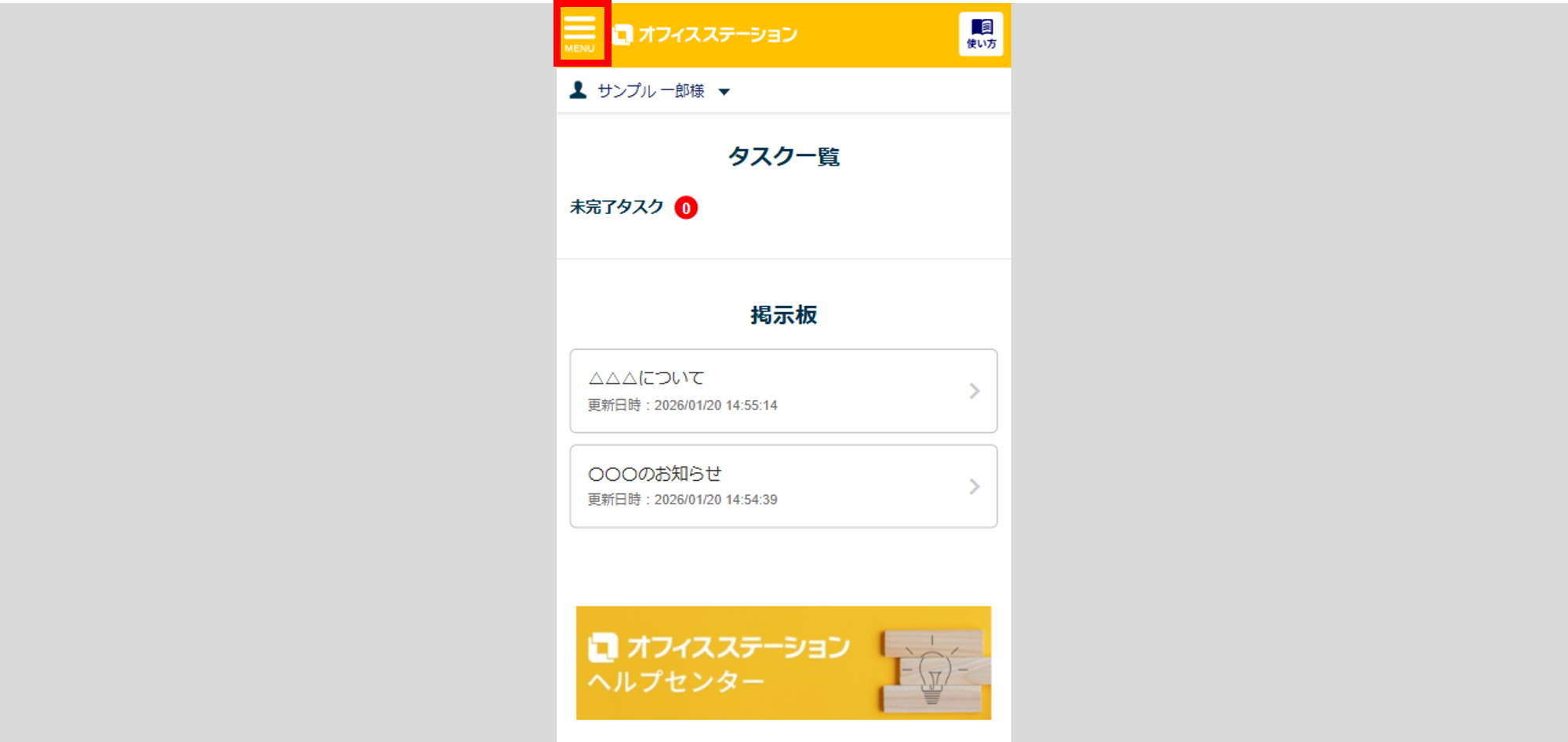Open the △△△について bulletin post
Screen dimensions: 1568x742
coord(783,391)
